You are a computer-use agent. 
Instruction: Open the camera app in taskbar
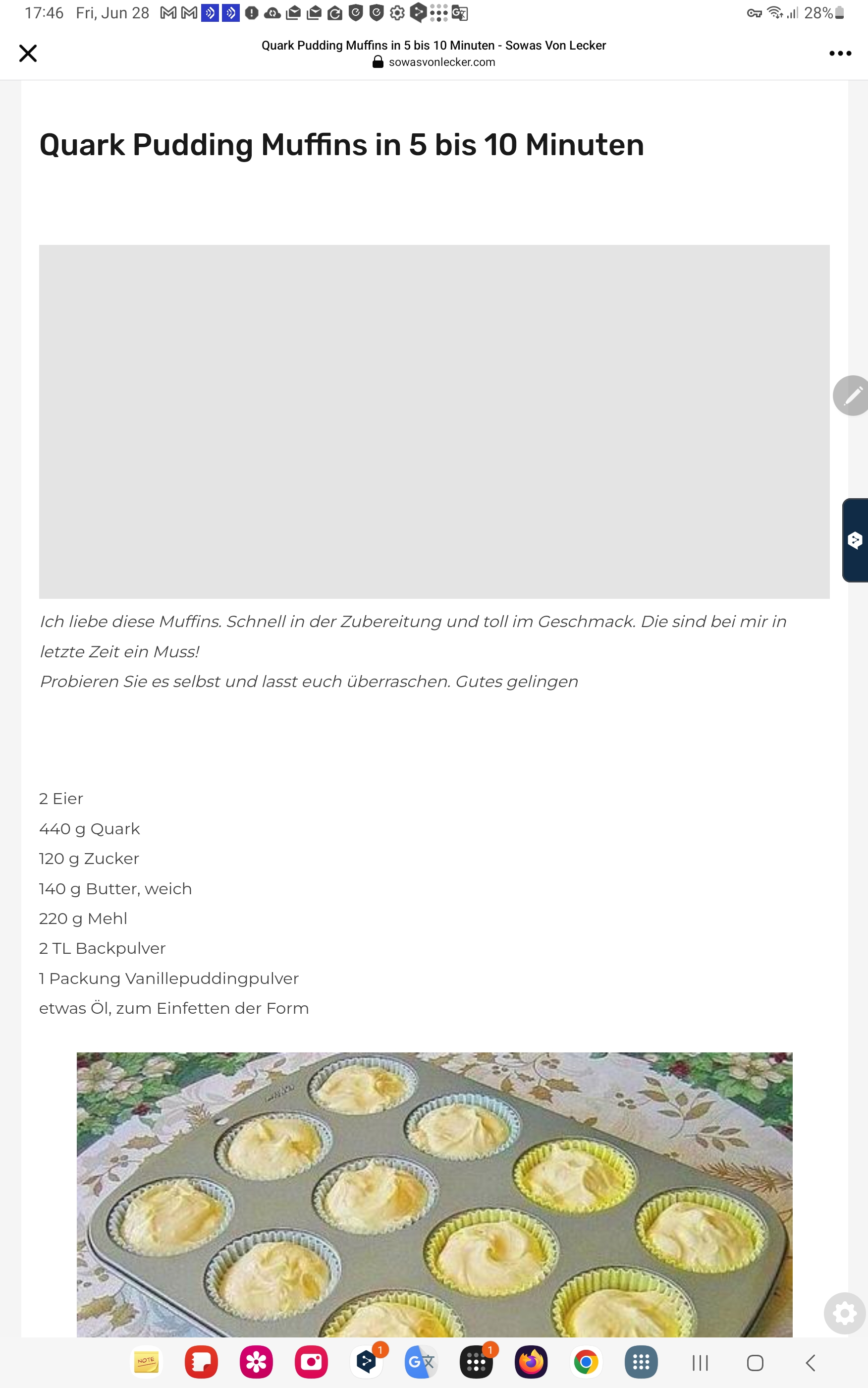[x=311, y=1362]
